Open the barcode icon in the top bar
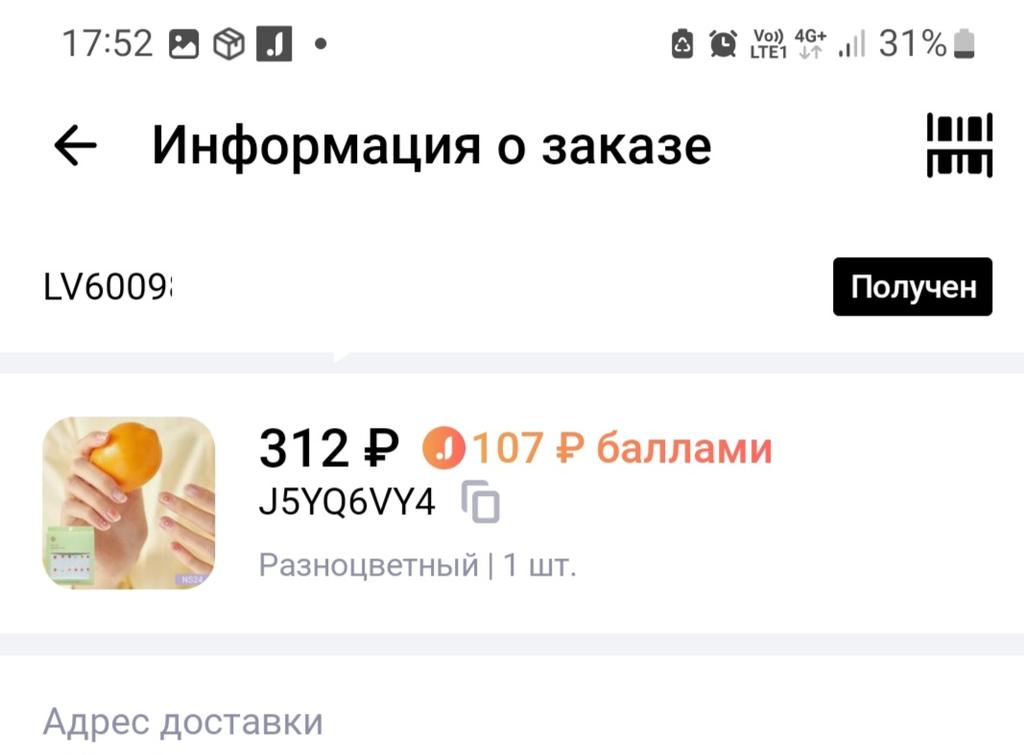The height and width of the screenshot is (755, 1024). [x=959, y=146]
